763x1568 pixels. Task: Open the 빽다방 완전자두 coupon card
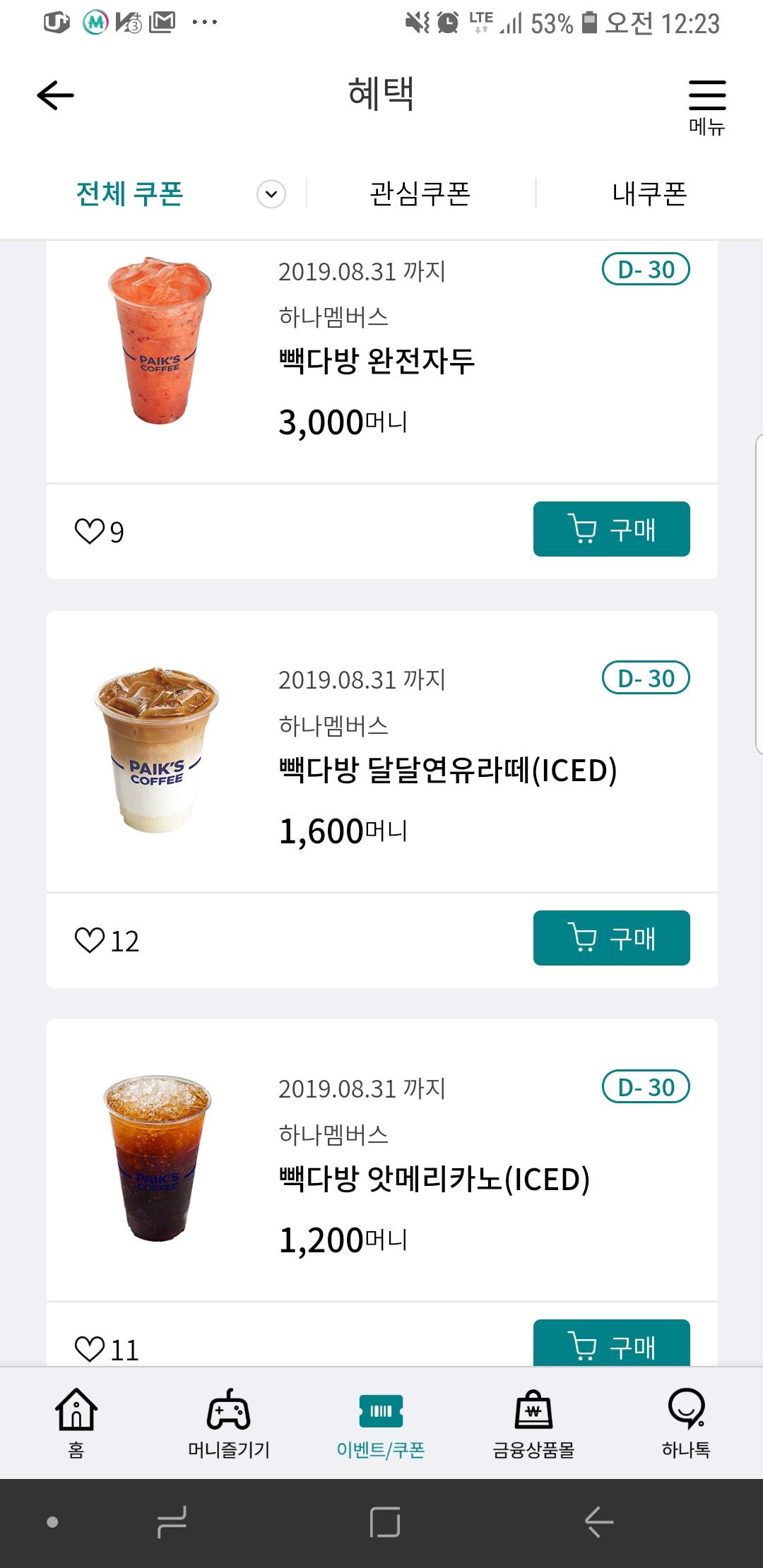pos(377,360)
